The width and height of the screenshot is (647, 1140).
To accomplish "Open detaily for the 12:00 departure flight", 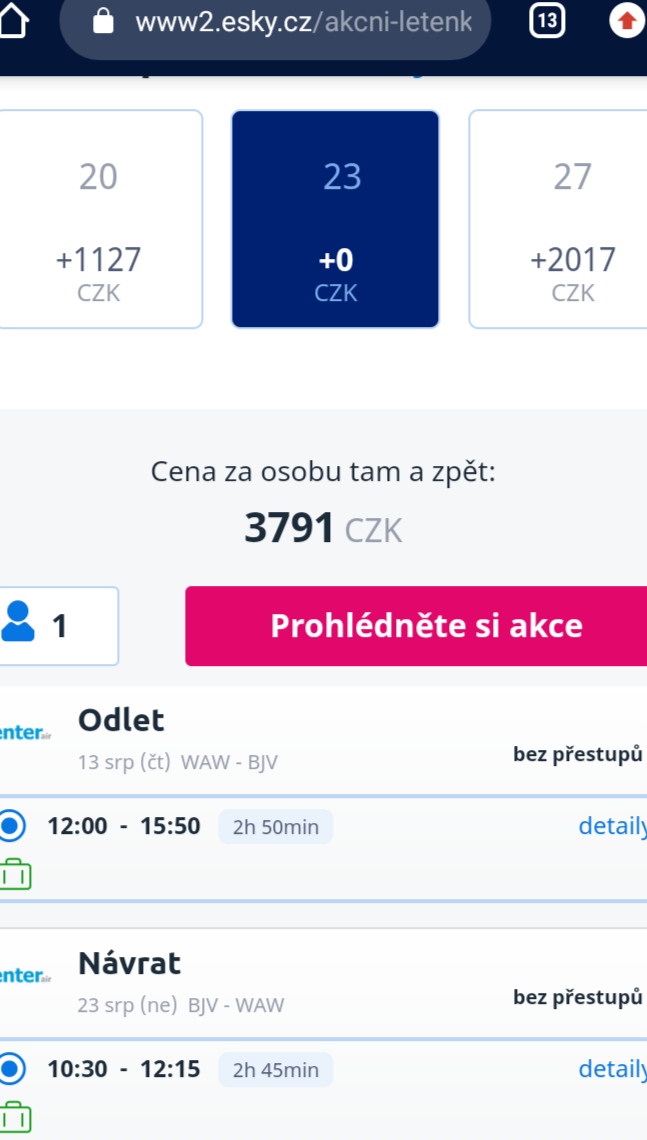I will pyautogui.click(x=612, y=826).
